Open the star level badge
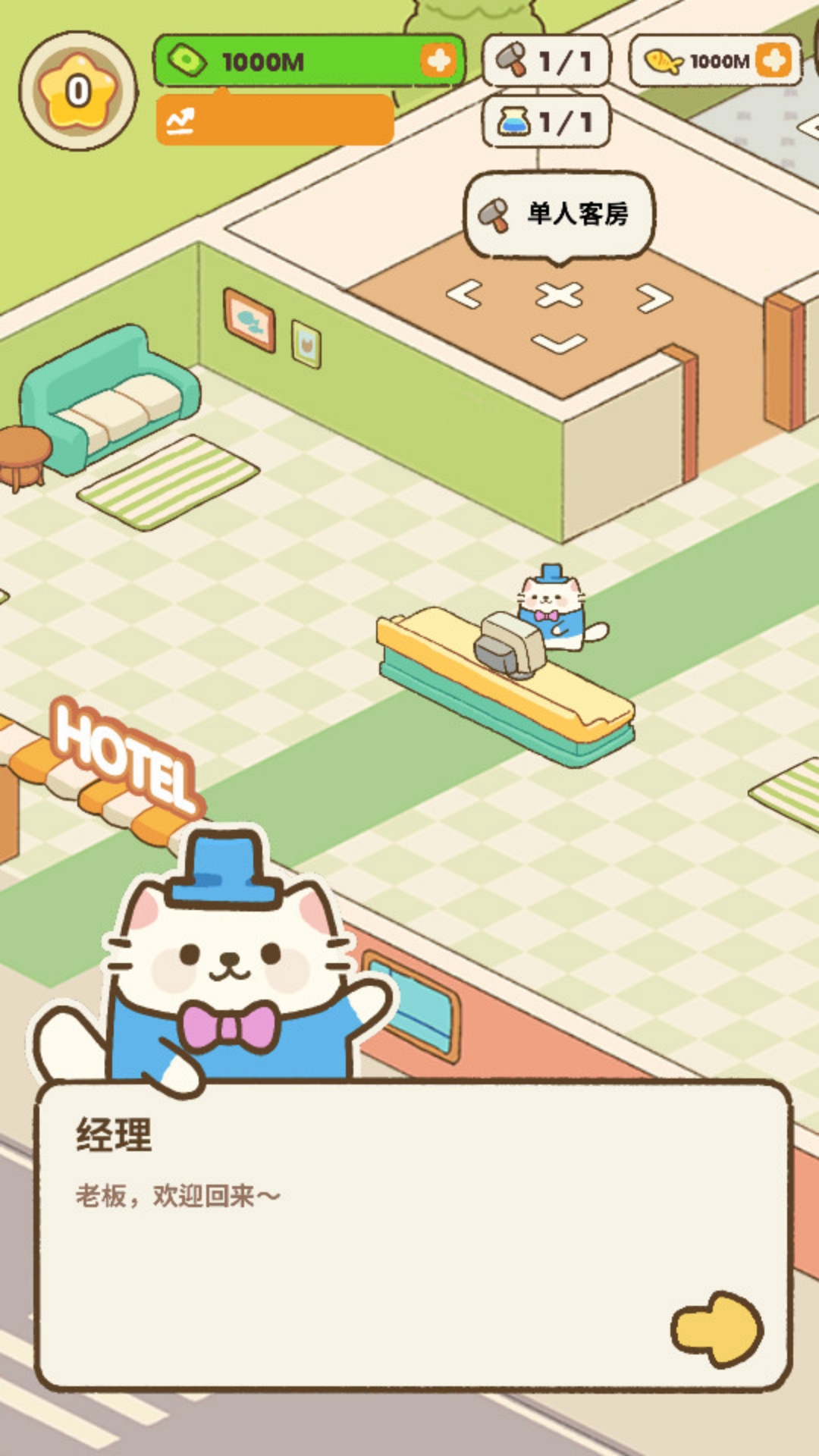 pos(78,91)
